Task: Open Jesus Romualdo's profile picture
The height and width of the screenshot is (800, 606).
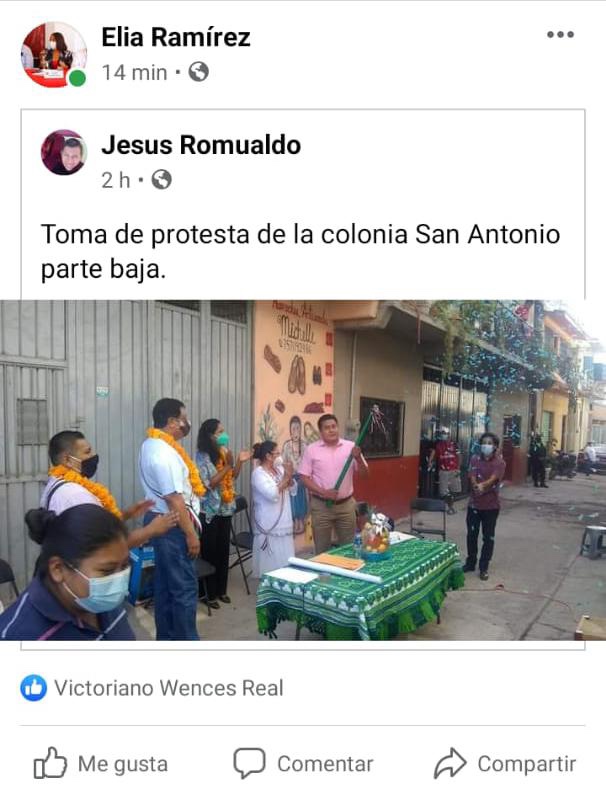Action: point(64,152)
